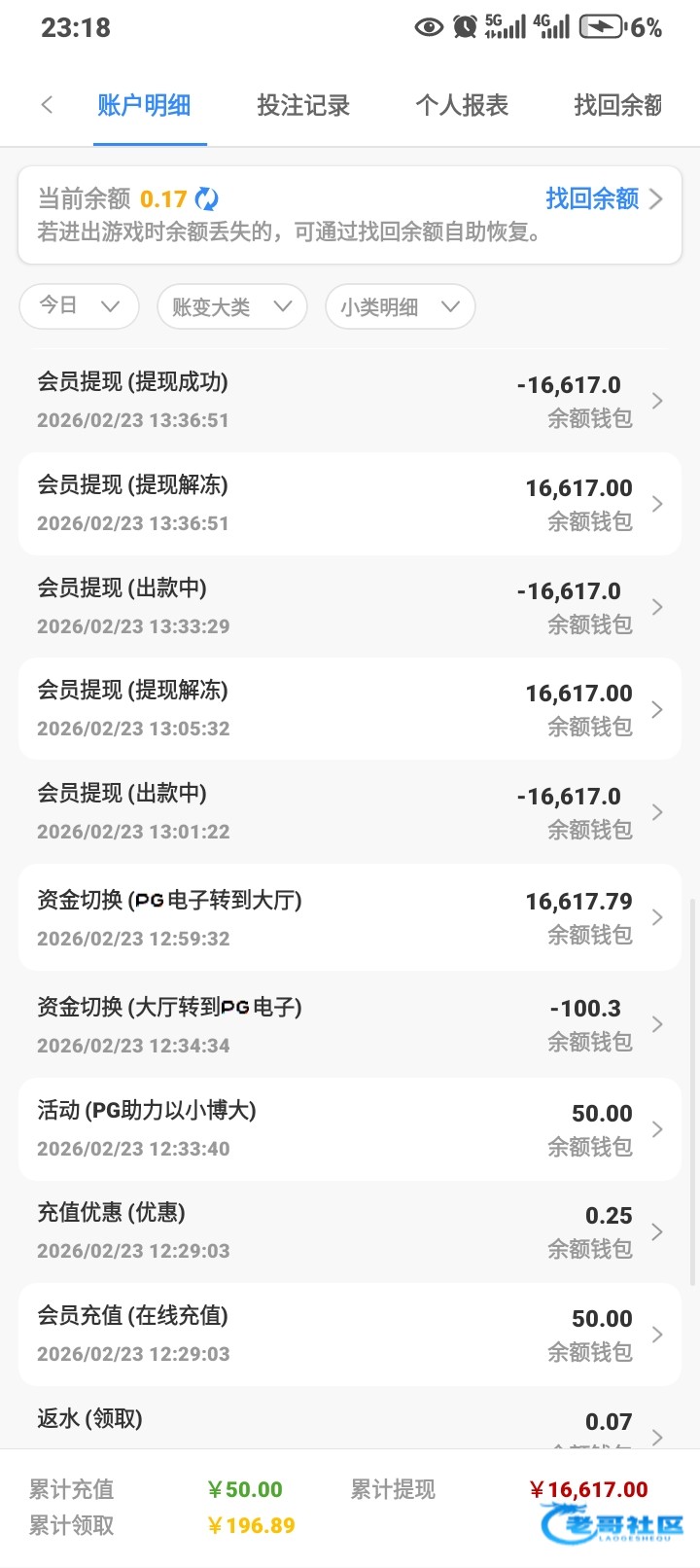This screenshot has width=700, height=1568.
Task: Tap the 找回余额 link in balance card
Action: (604, 199)
